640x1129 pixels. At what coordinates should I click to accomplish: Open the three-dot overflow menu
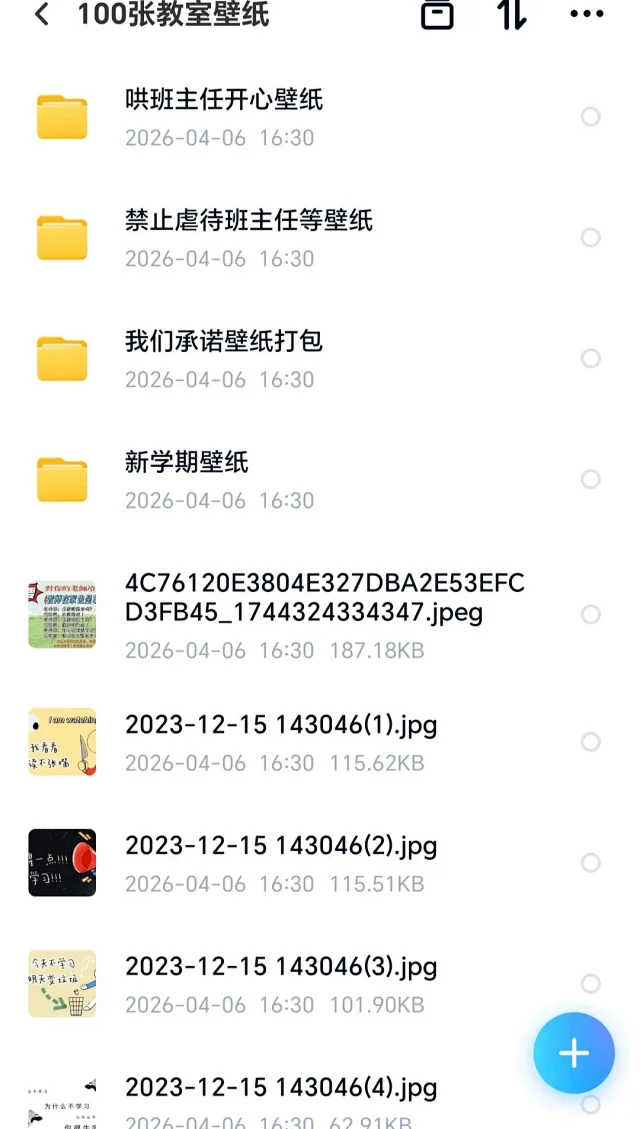pos(586,15)
